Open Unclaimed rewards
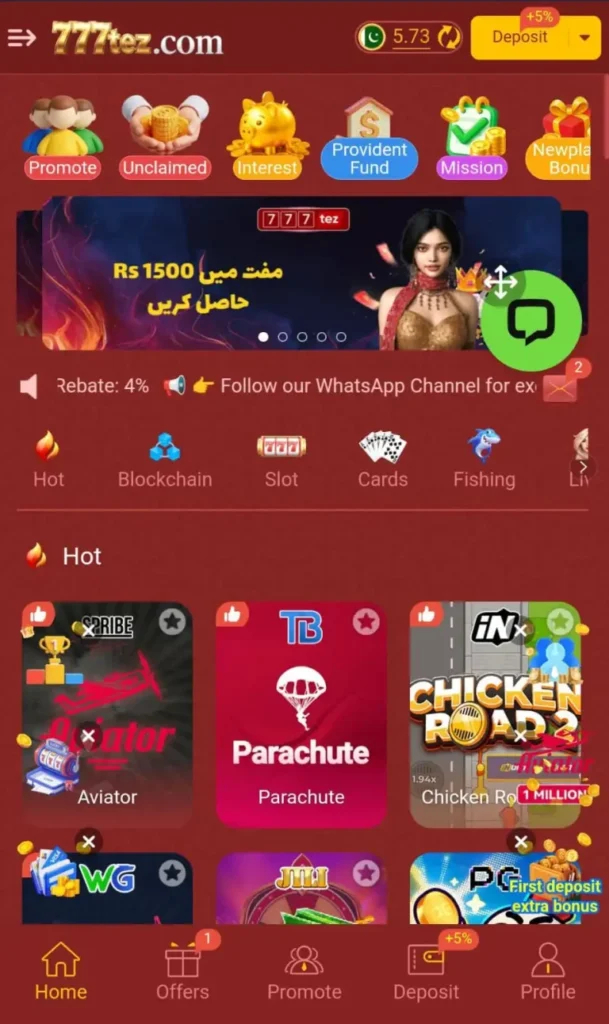 click(x=164, y=137)
